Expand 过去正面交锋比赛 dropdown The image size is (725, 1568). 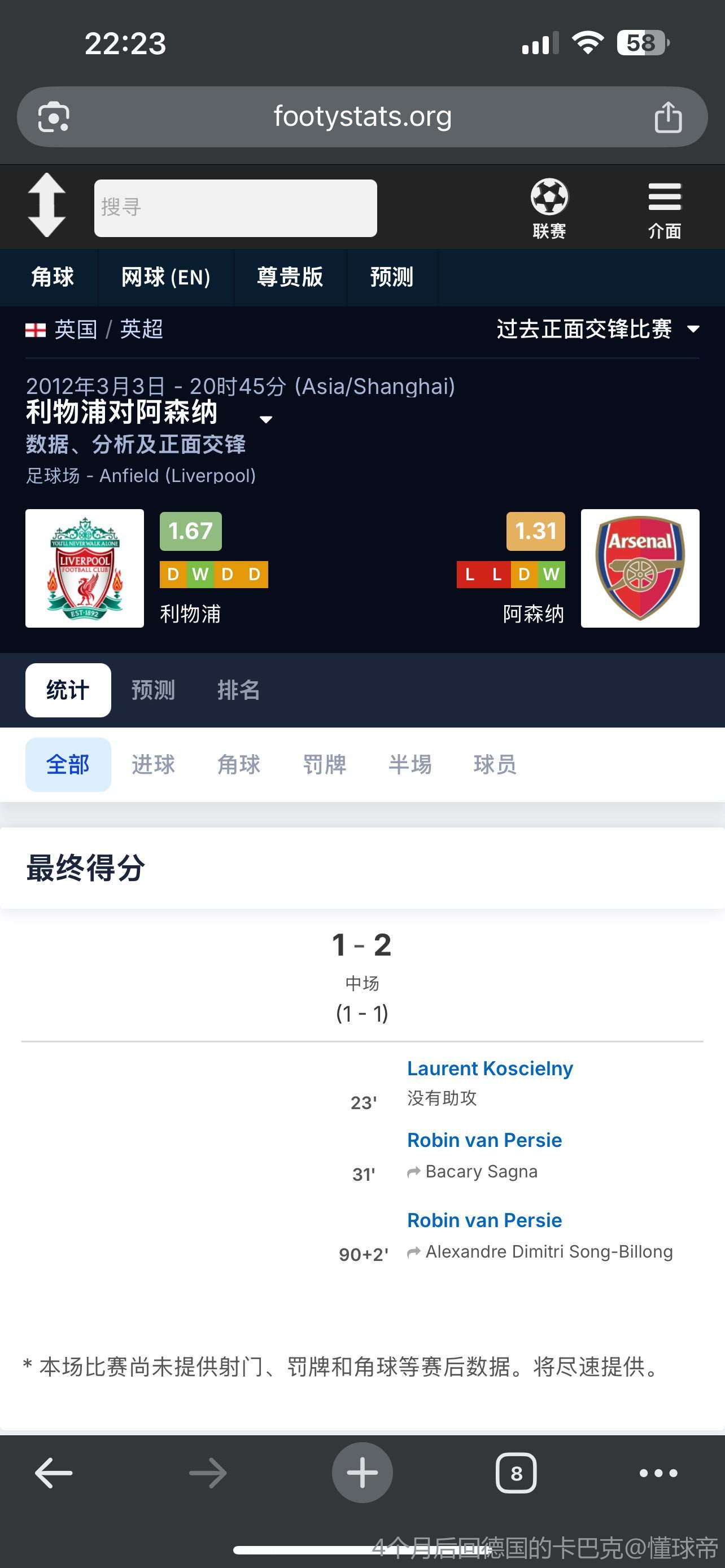coord(598,329)
